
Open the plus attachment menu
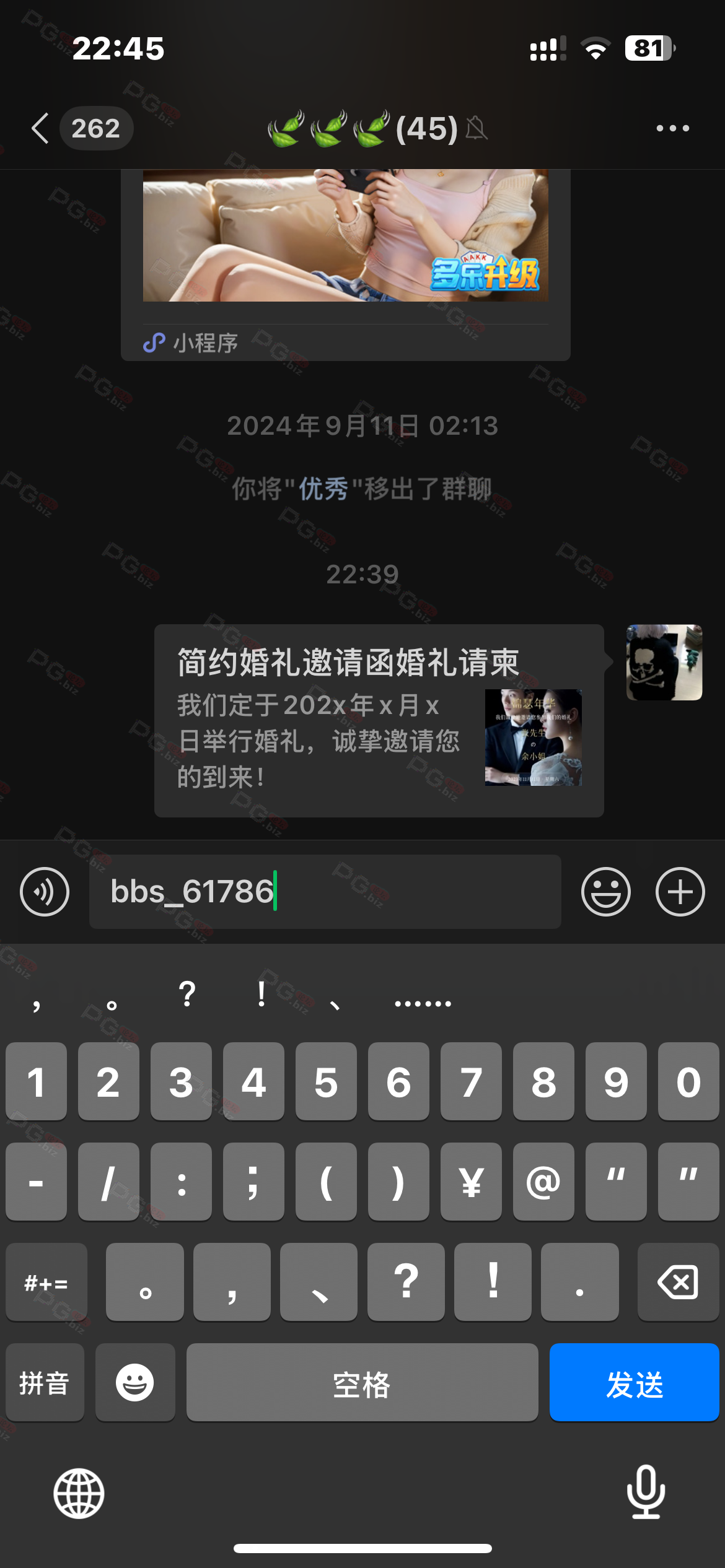pyautogui.click(x=680, y=892)
